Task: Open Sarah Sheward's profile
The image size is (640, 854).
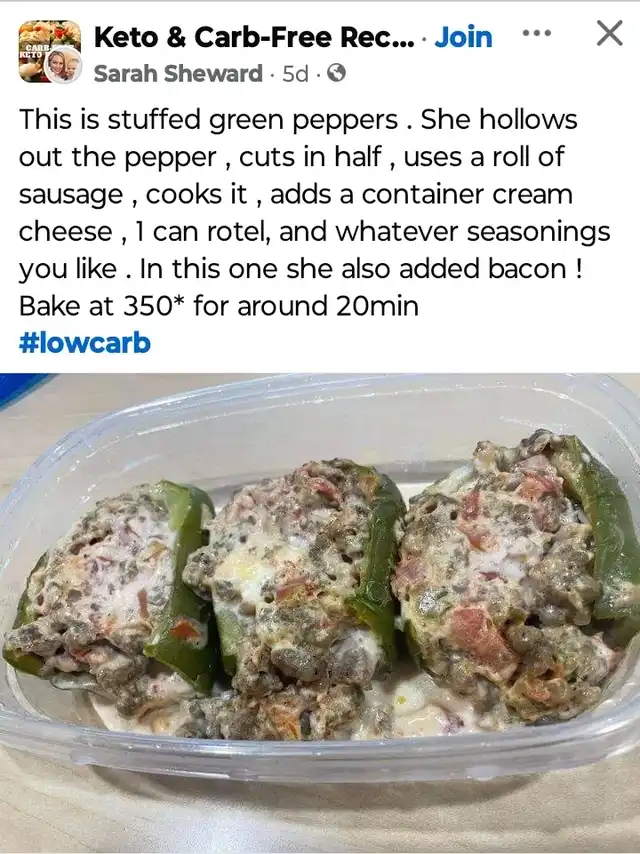Action: [x=178, y=73]
